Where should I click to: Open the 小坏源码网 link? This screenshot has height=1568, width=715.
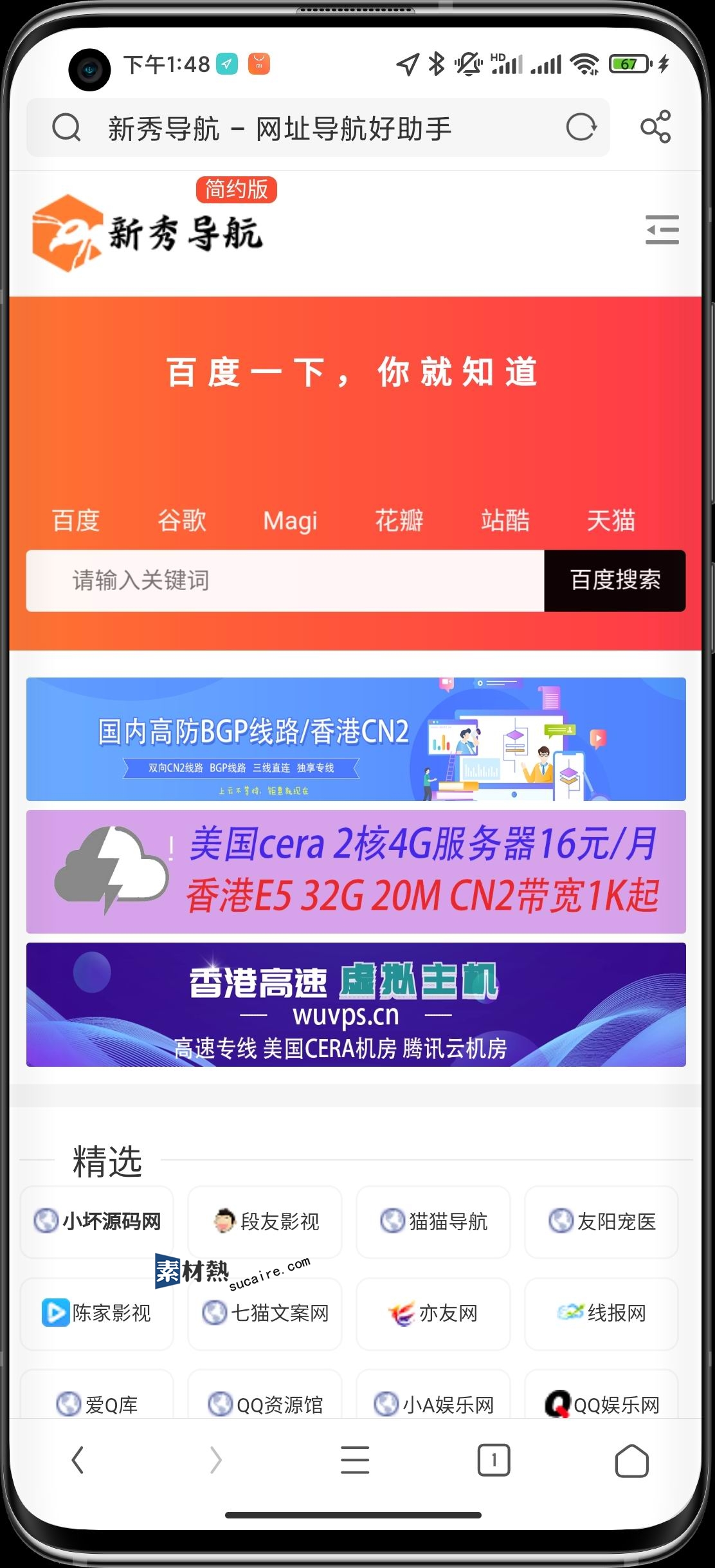pyautogui.click(x=97, y=1221)
